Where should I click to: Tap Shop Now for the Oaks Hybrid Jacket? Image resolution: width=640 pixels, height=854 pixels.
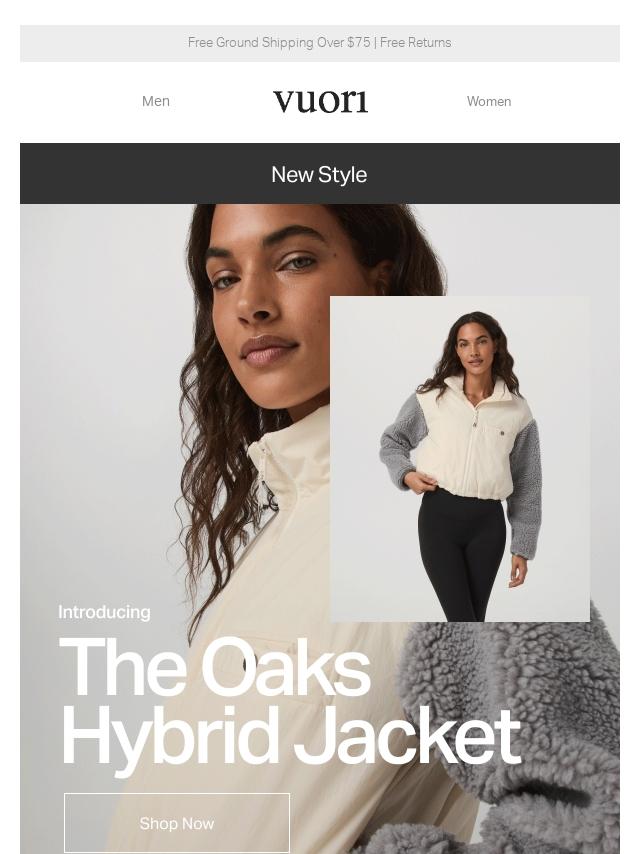pos(177,823)
